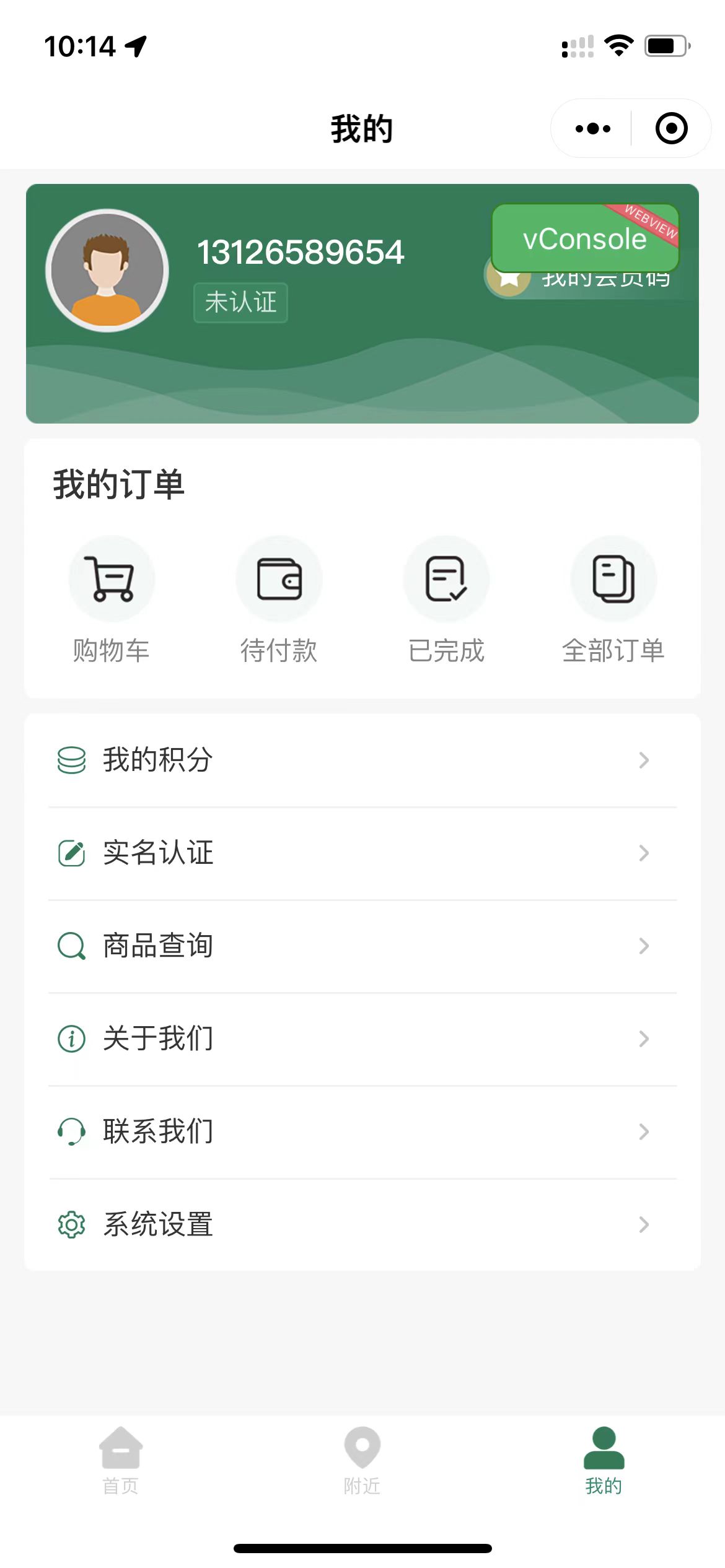The image size is (725, 1568).
Task: Switch to the 附近 nearby tab
Action: click(x=362, y=1460)
